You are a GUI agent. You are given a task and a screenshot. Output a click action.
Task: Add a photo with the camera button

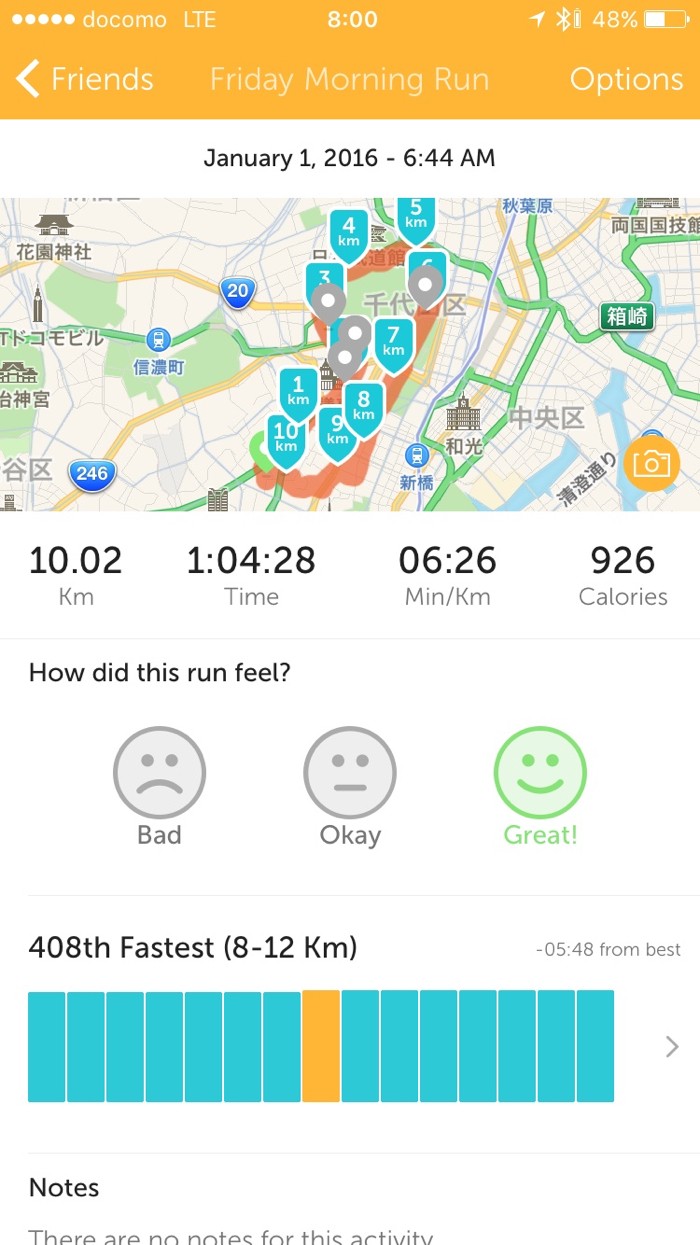coord(651,465)
